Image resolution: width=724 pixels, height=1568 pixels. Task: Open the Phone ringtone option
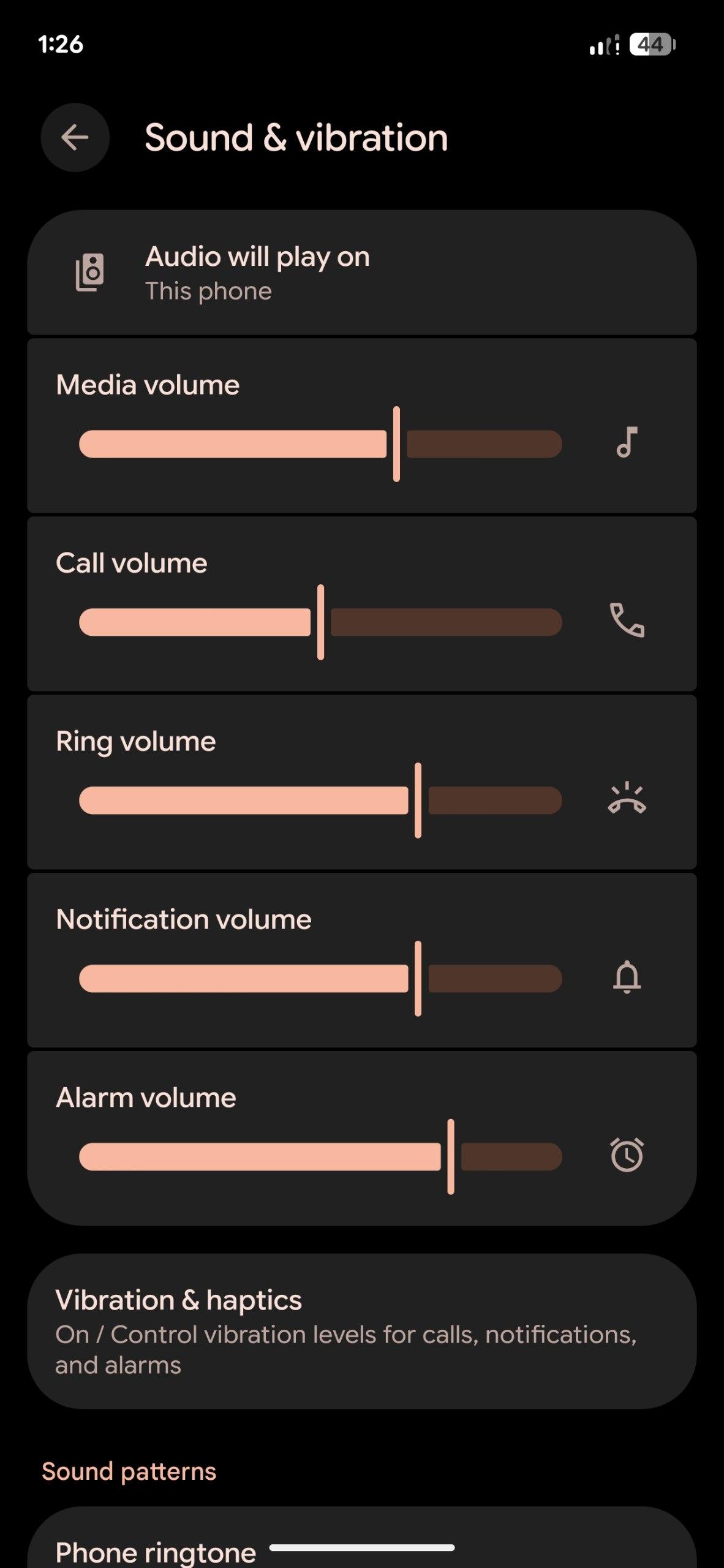coord(156,1552)
